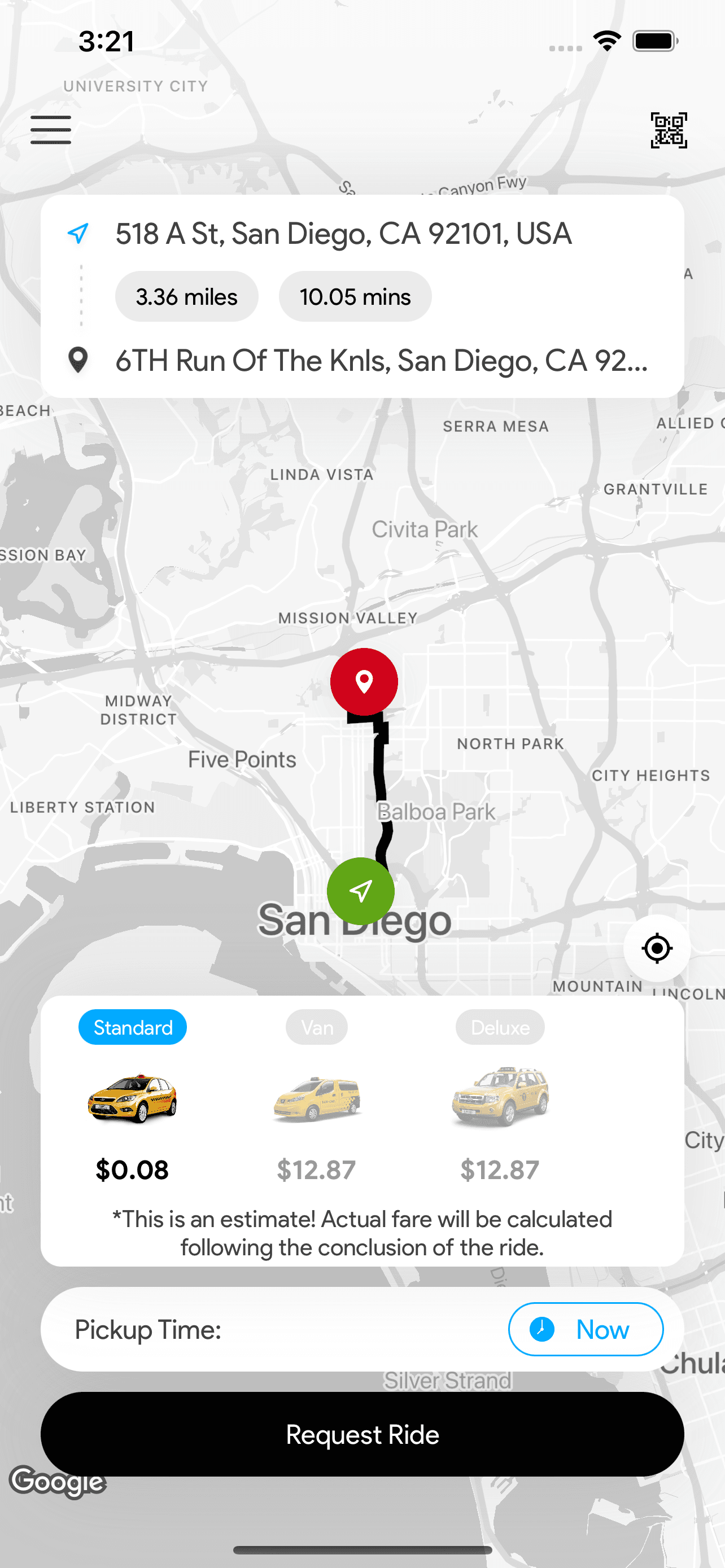Change the 6TH Run Of The Knls destination
The height and width of the screenshot is (1568, 725).
point(381,360)
